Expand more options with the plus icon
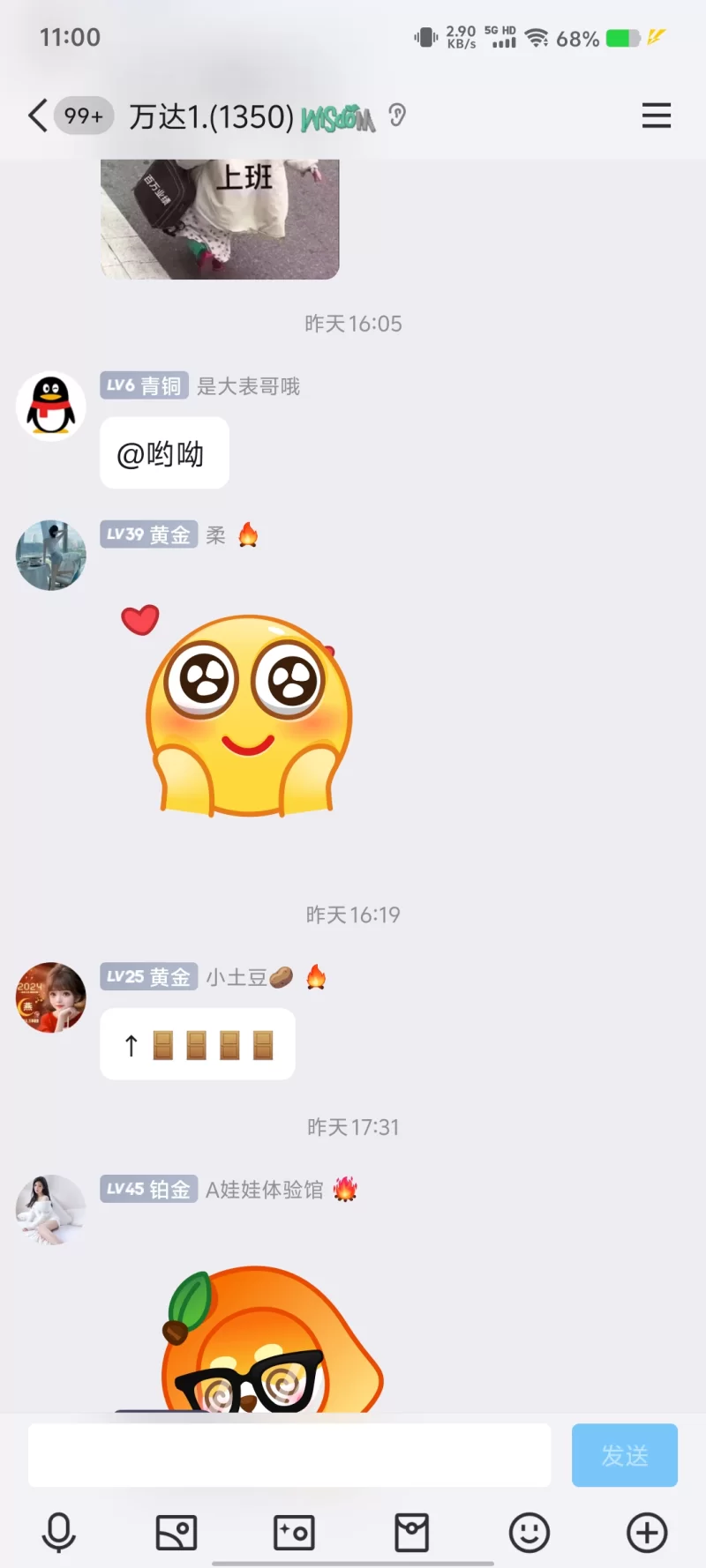 click(x=647, y=1533)
